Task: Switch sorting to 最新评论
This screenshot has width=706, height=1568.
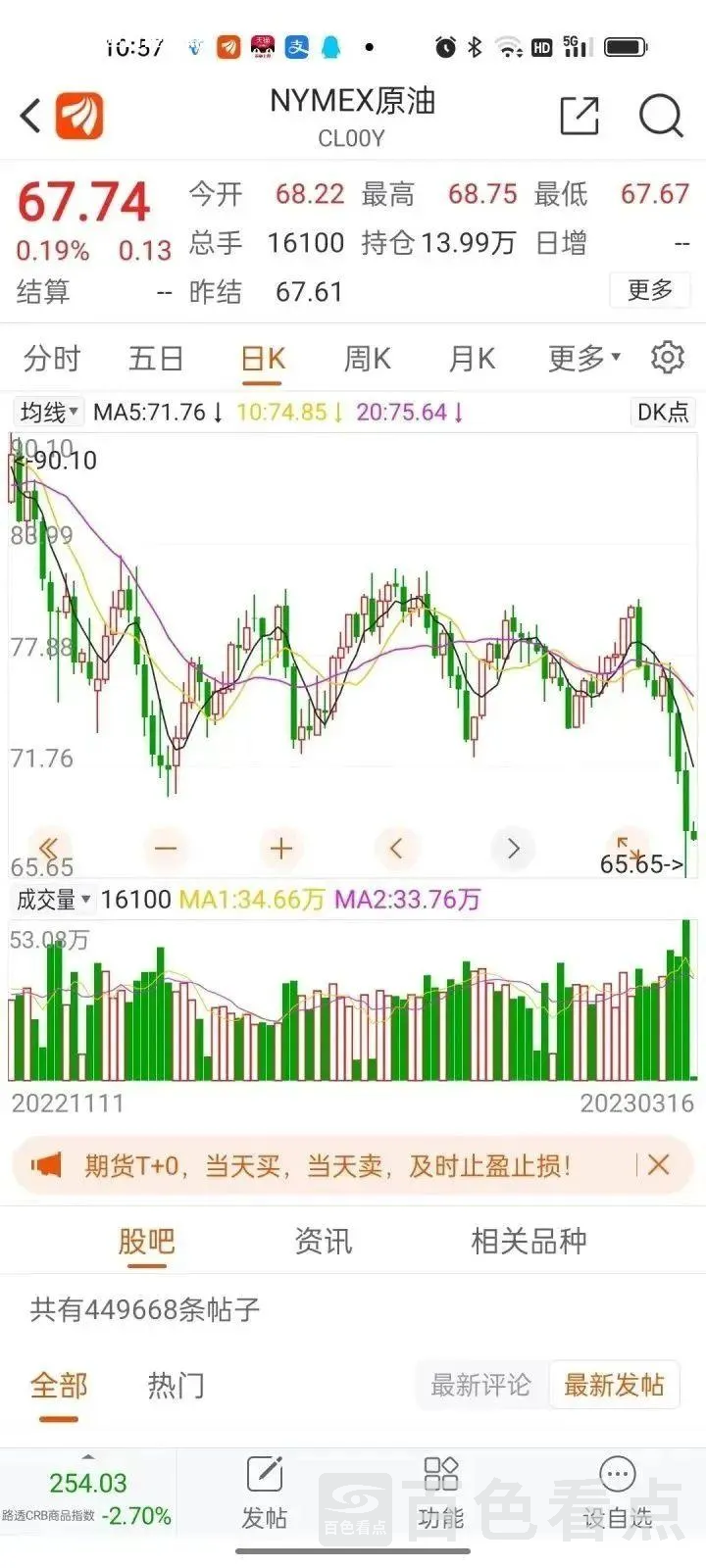Action: pos(481,1384)
